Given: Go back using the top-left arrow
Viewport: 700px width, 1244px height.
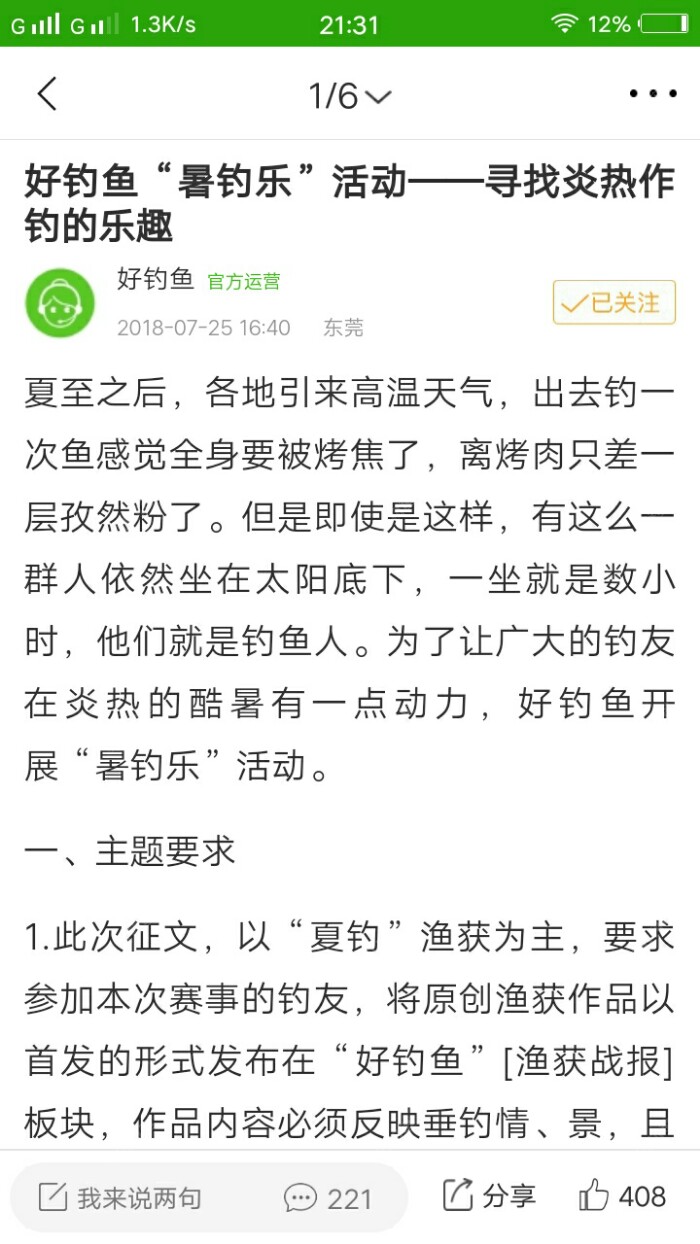Looking at the screenshot, I should pyautogui.click(x=47, y=94).
